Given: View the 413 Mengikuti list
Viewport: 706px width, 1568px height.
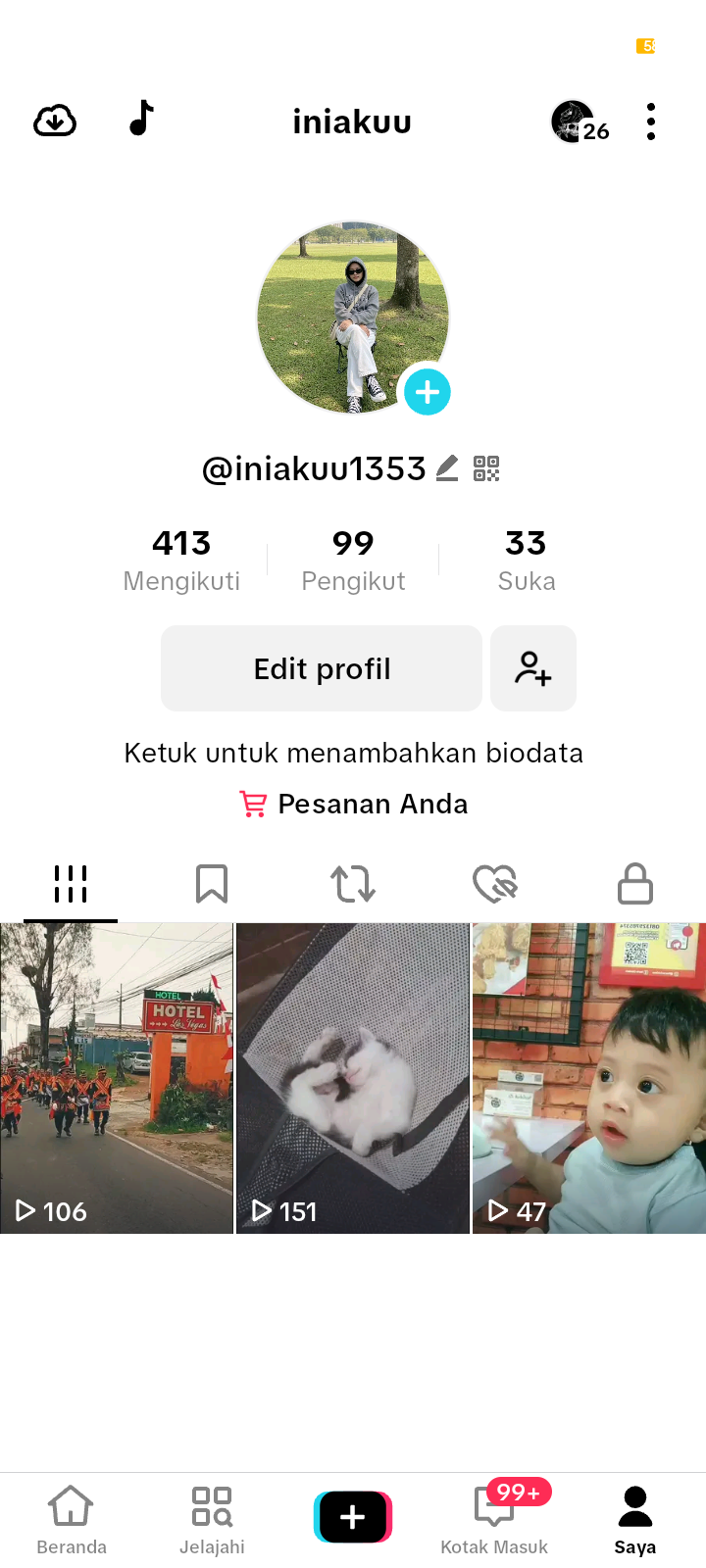Looking at the screenshot, I should [x=181, y=561].
